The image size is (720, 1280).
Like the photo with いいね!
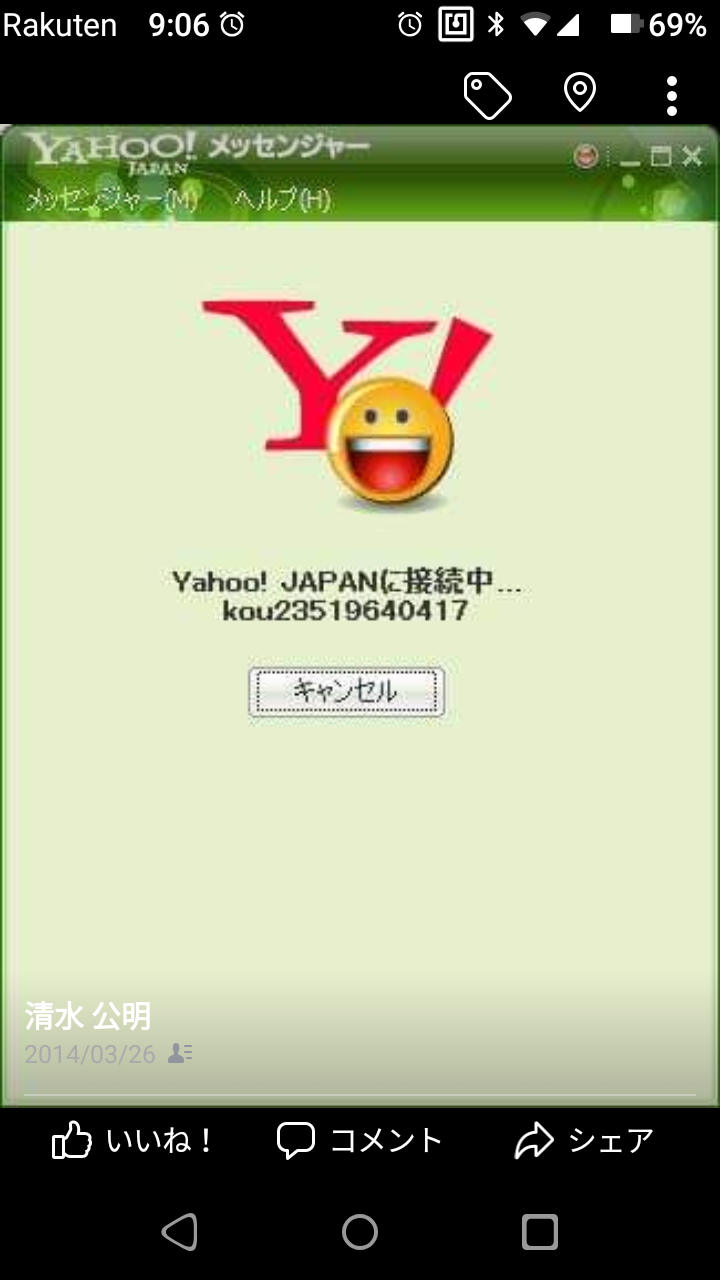(132, 1141)
